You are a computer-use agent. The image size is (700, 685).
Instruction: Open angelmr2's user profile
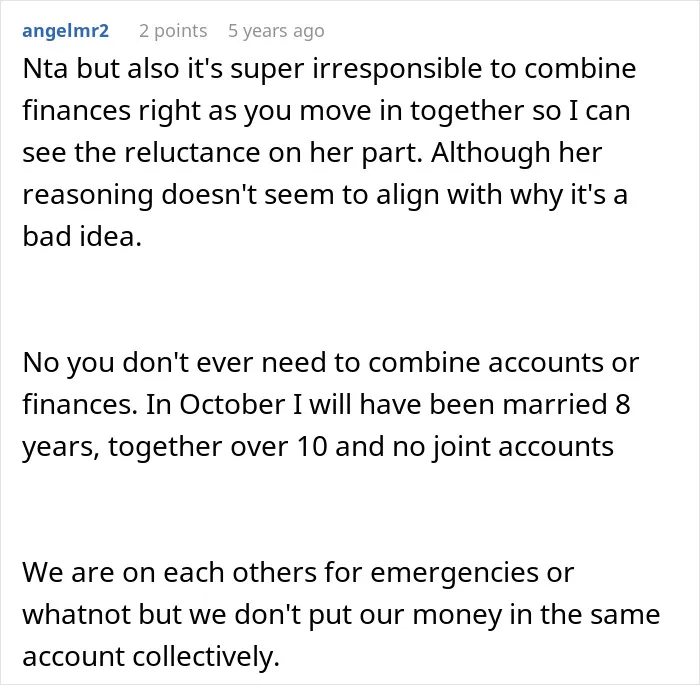coord(66,31)
